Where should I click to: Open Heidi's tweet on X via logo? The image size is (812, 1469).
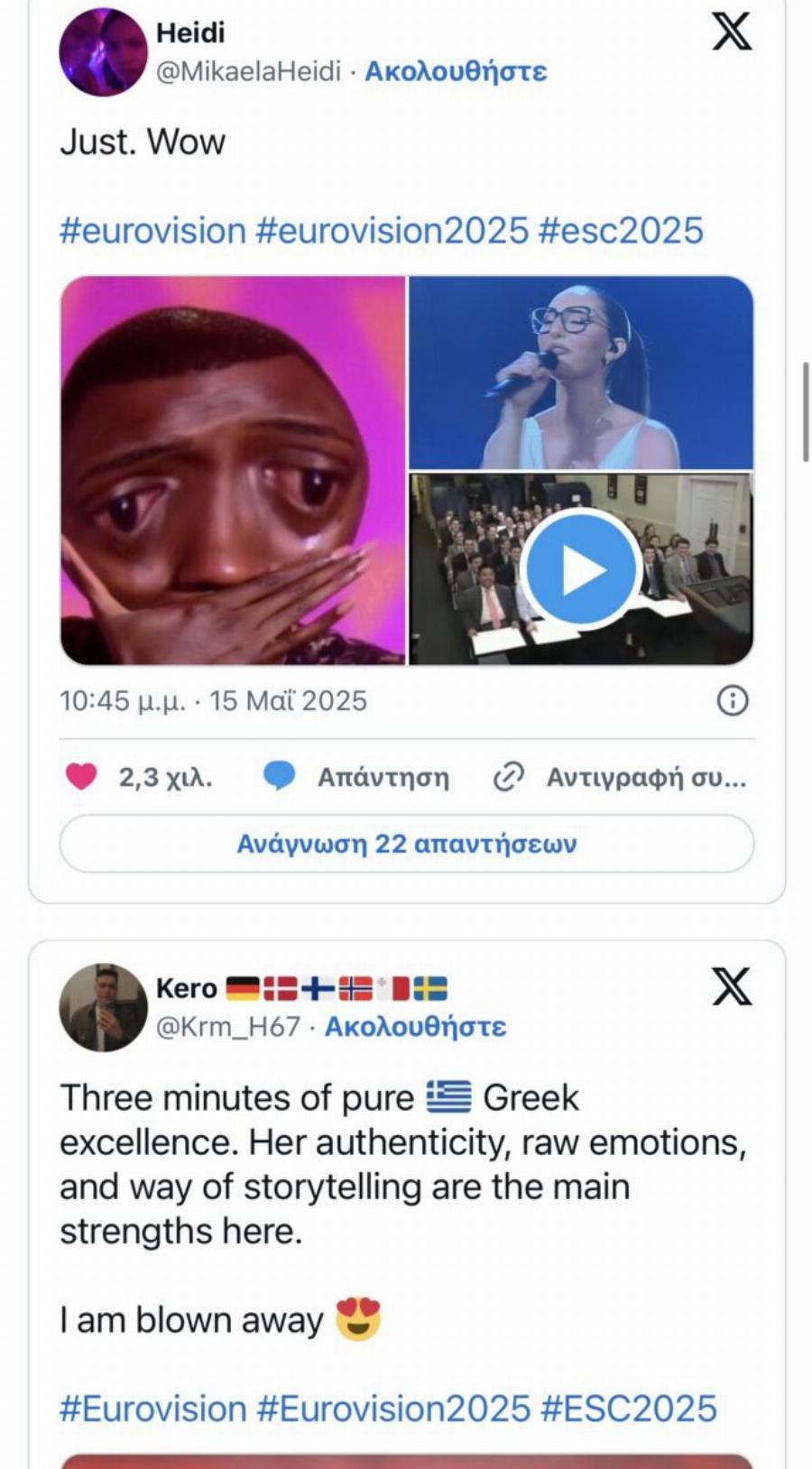coord(731,31)
